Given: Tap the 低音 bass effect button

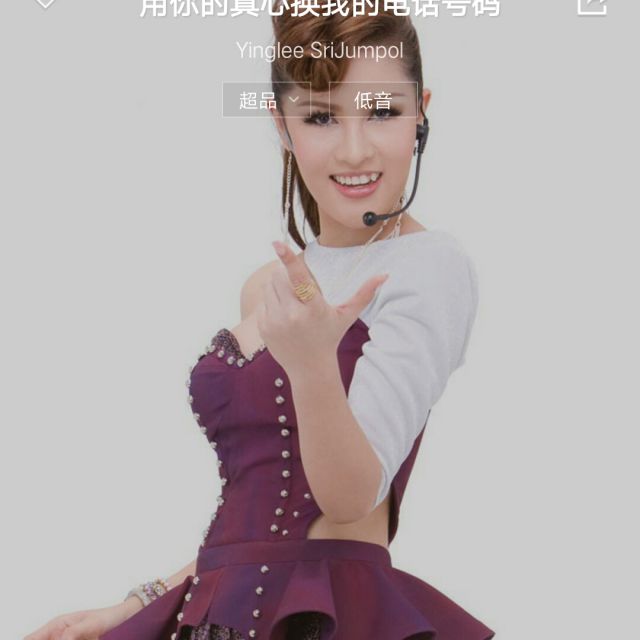Looking at the screenshot, I should [x=373, y=100].
